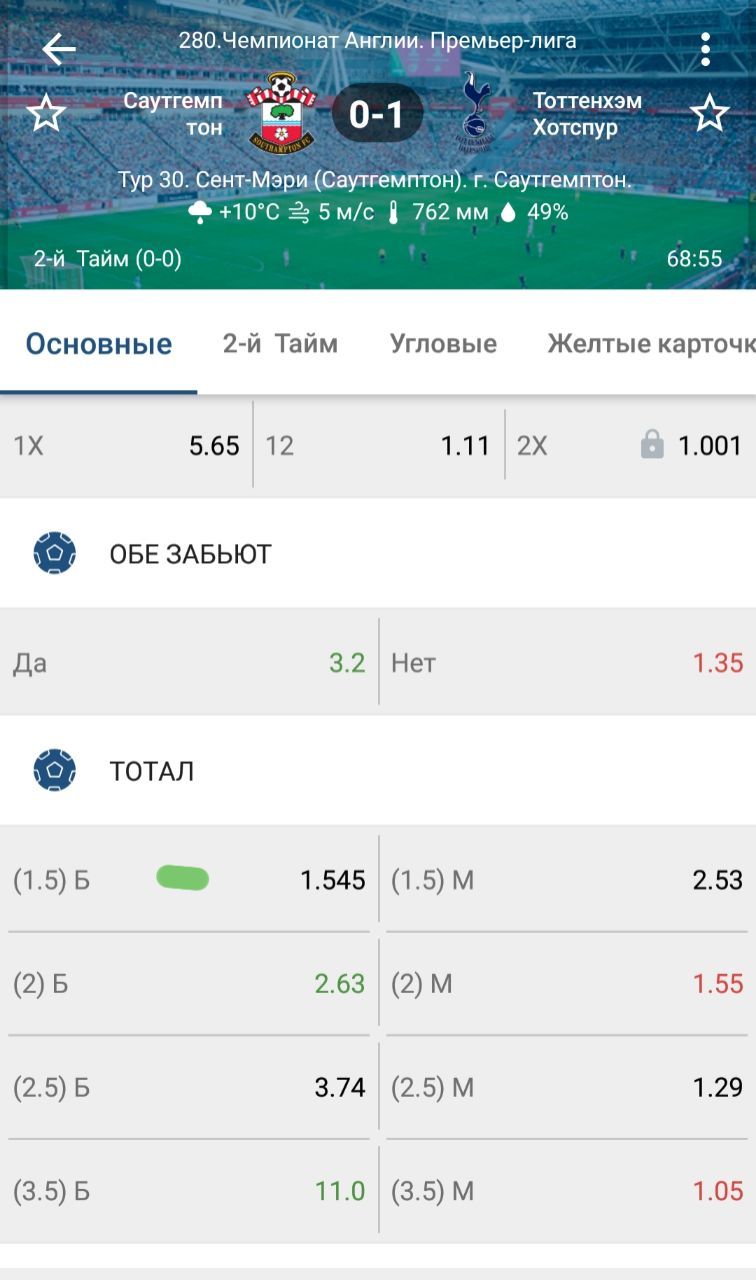Open the three-dot overflow menu

coord(705,49)
